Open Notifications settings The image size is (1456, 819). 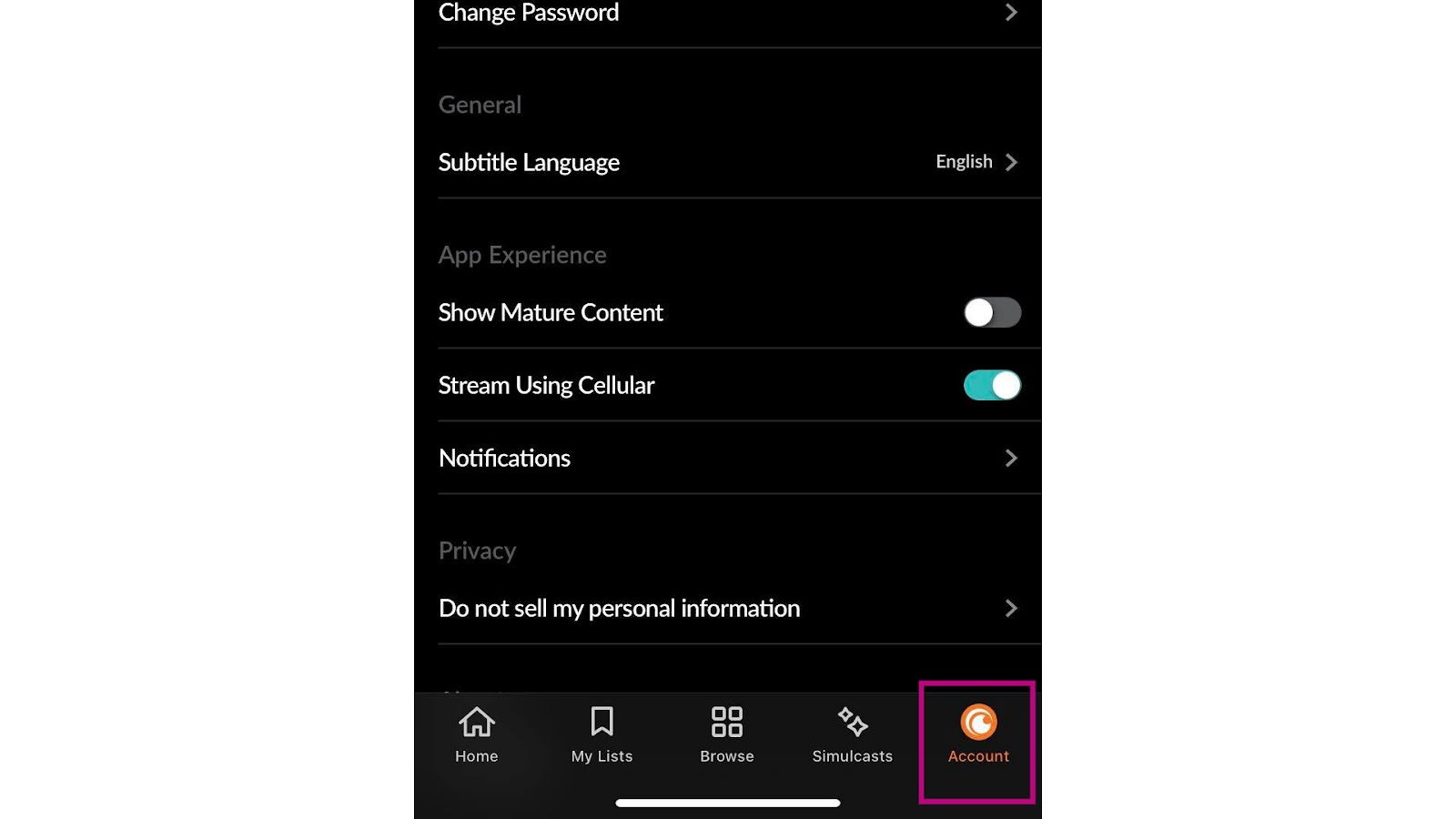726,458
